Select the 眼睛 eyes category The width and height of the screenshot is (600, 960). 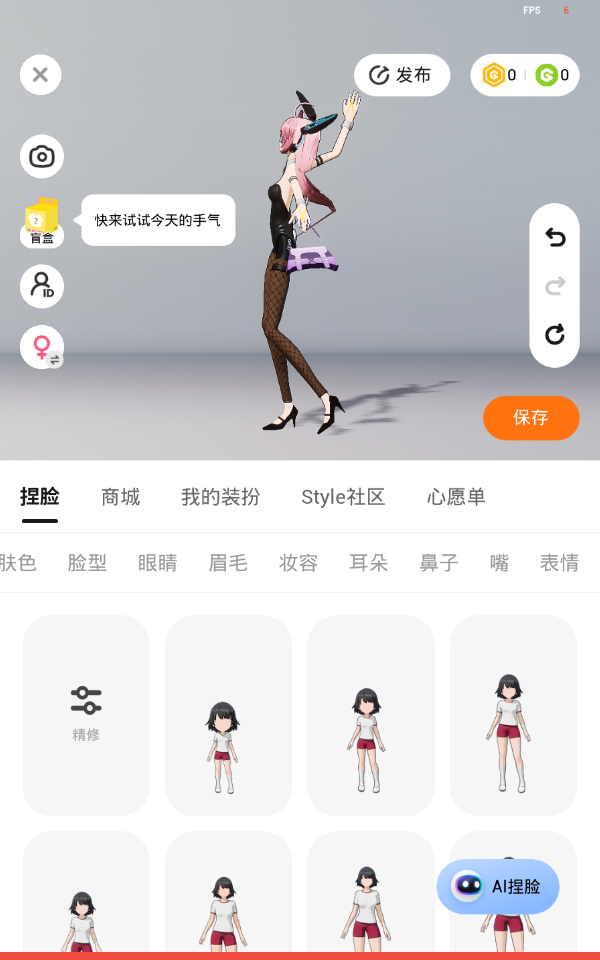(x=157, y=562)
